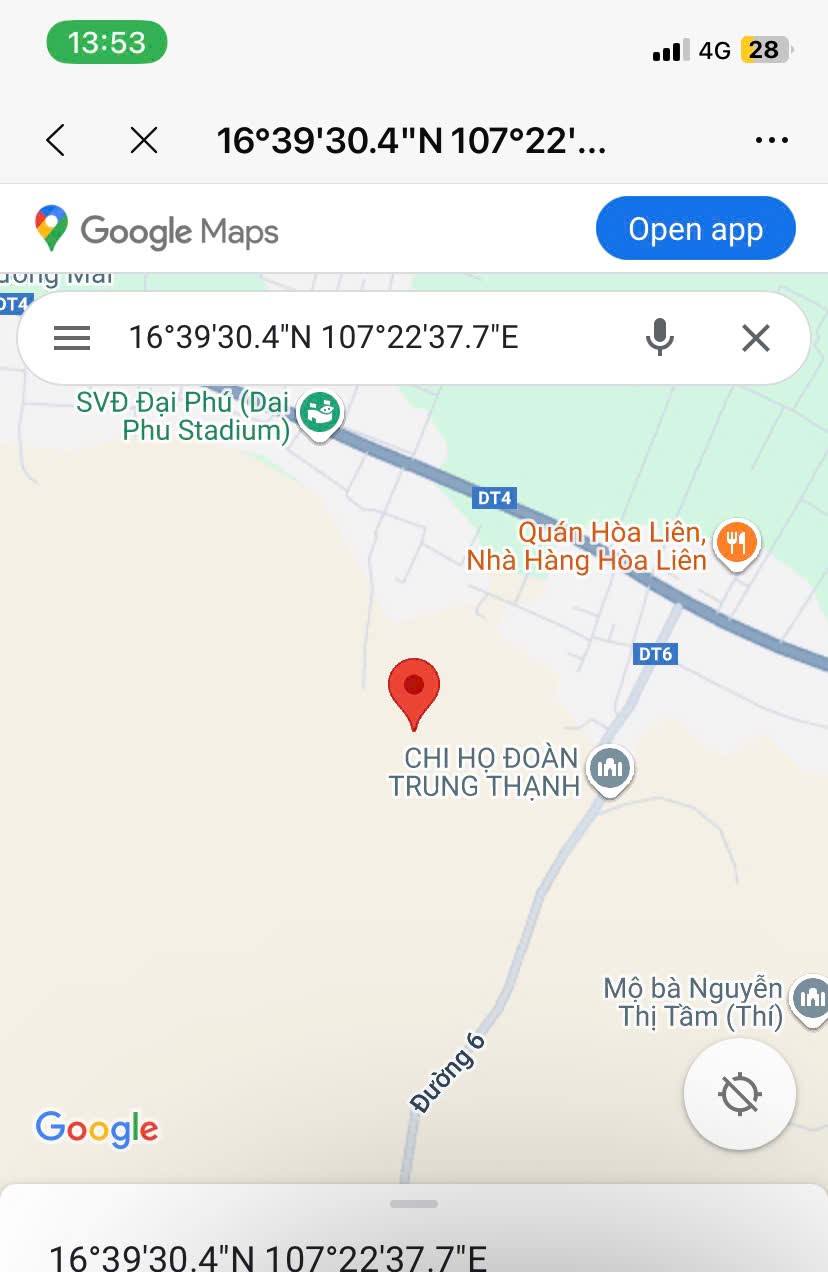This screenshot has height=1272, width=828.
Task: Open the hamburger menu in search bar
Action: (72, 338)
